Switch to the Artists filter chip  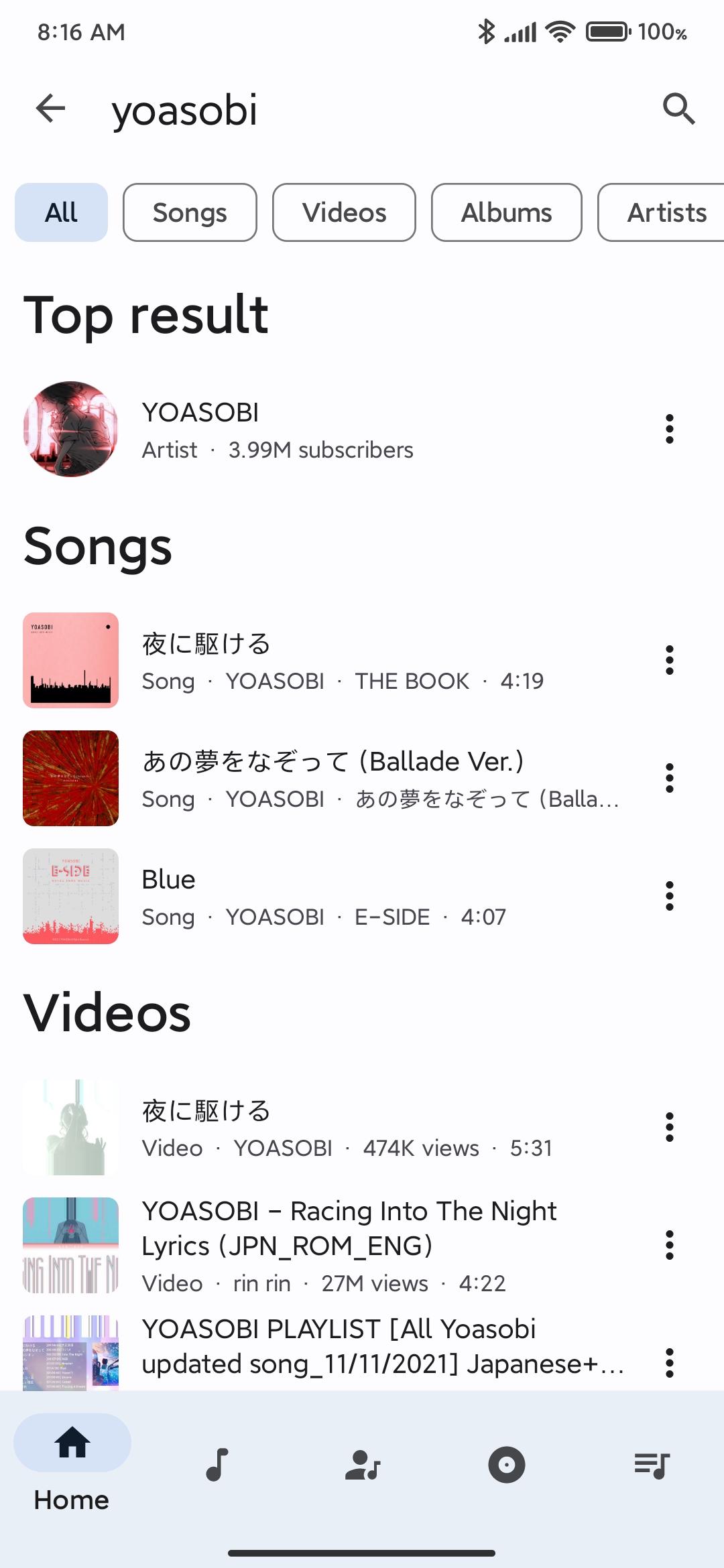pyautogui.click(x=664, y=212)
